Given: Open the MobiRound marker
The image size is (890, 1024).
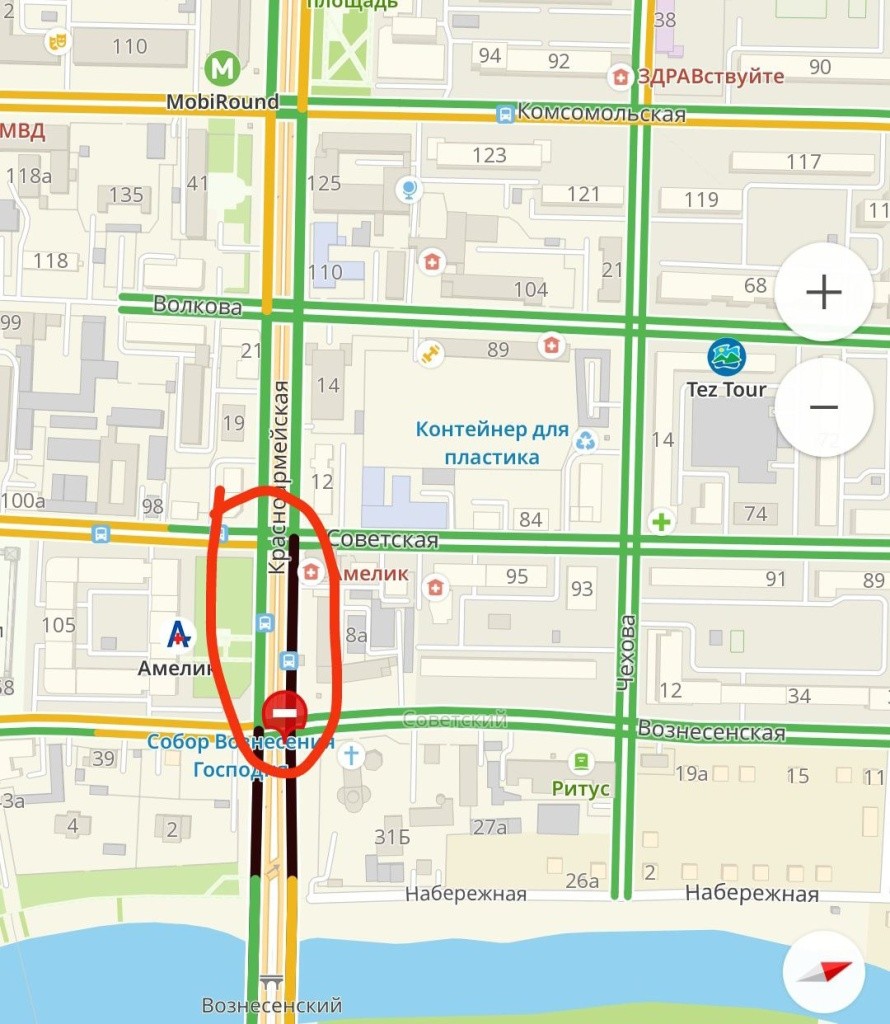Looking at the screenshot, I should pyautogui.click(x=223, y=70).
